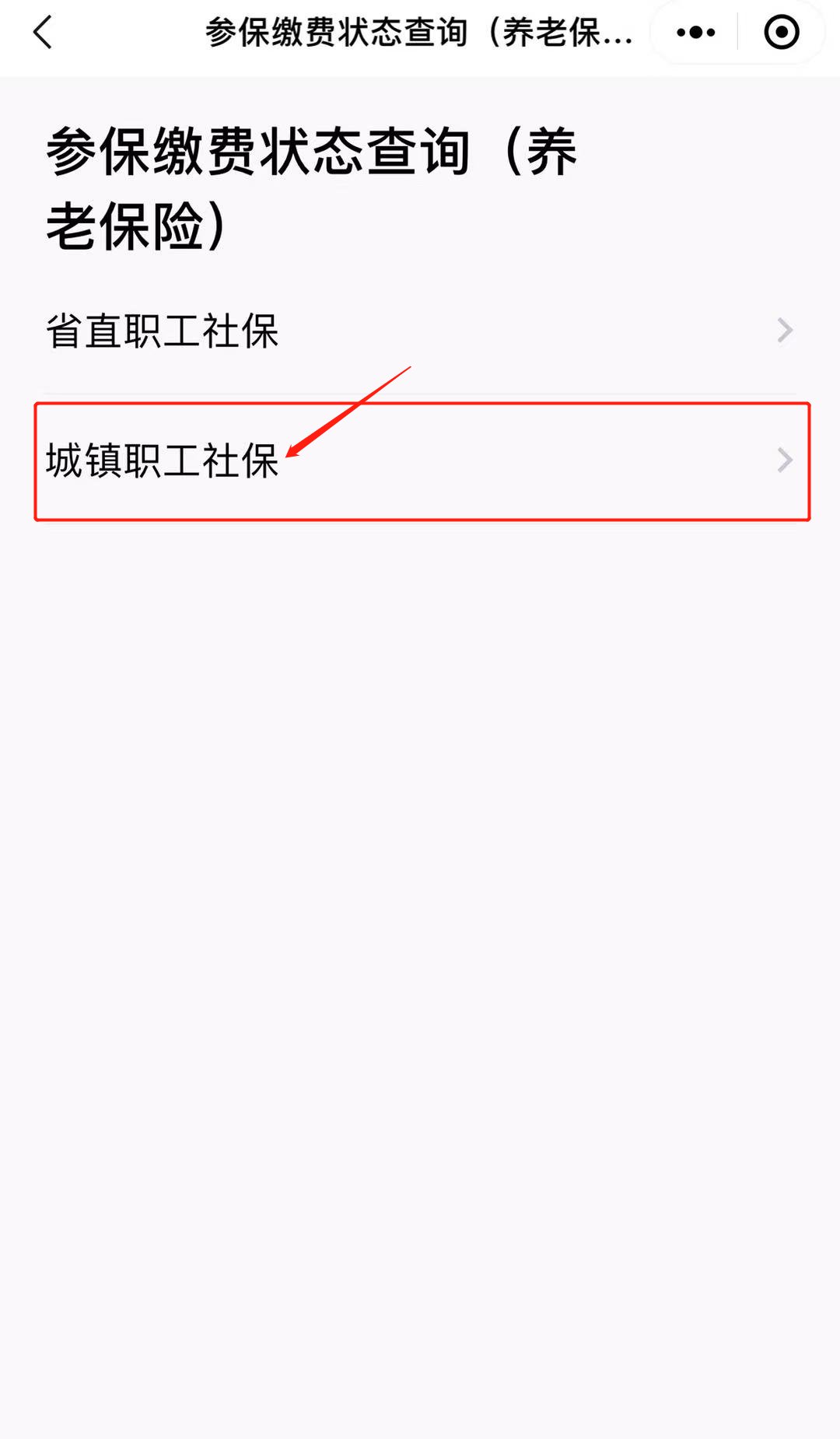Select 城镇职工社保 row
840x1439 pixels.
point(420,460)
